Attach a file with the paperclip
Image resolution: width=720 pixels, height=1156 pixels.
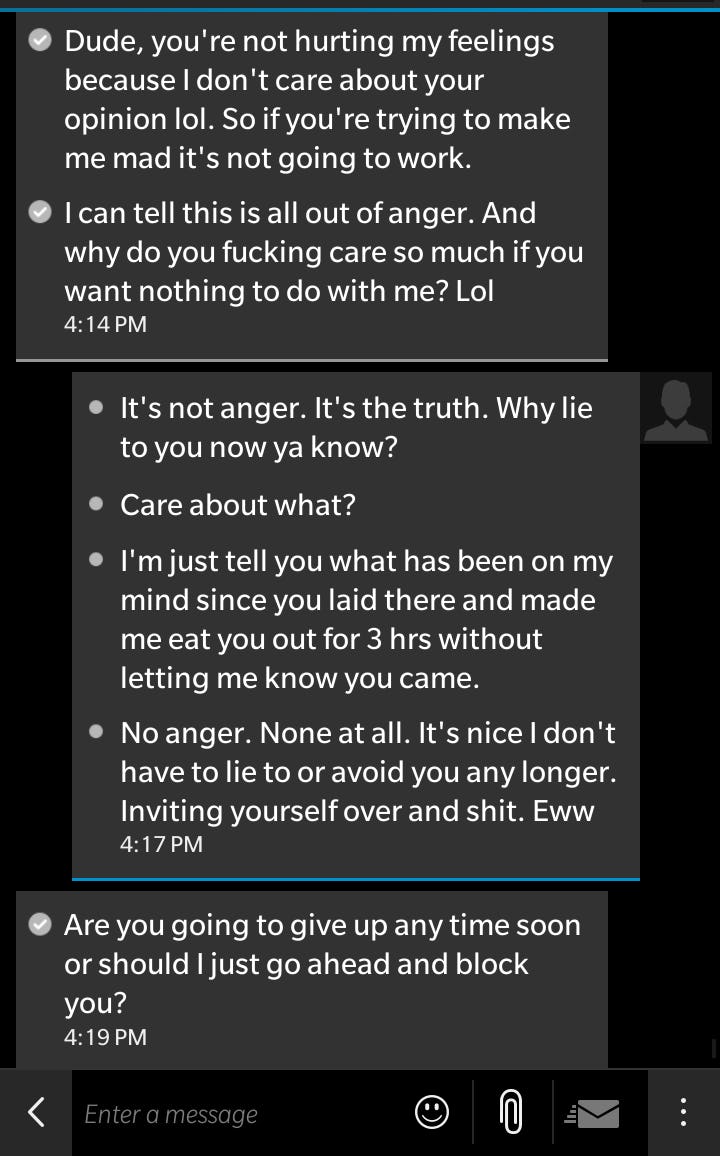[x=511, y=1113]
